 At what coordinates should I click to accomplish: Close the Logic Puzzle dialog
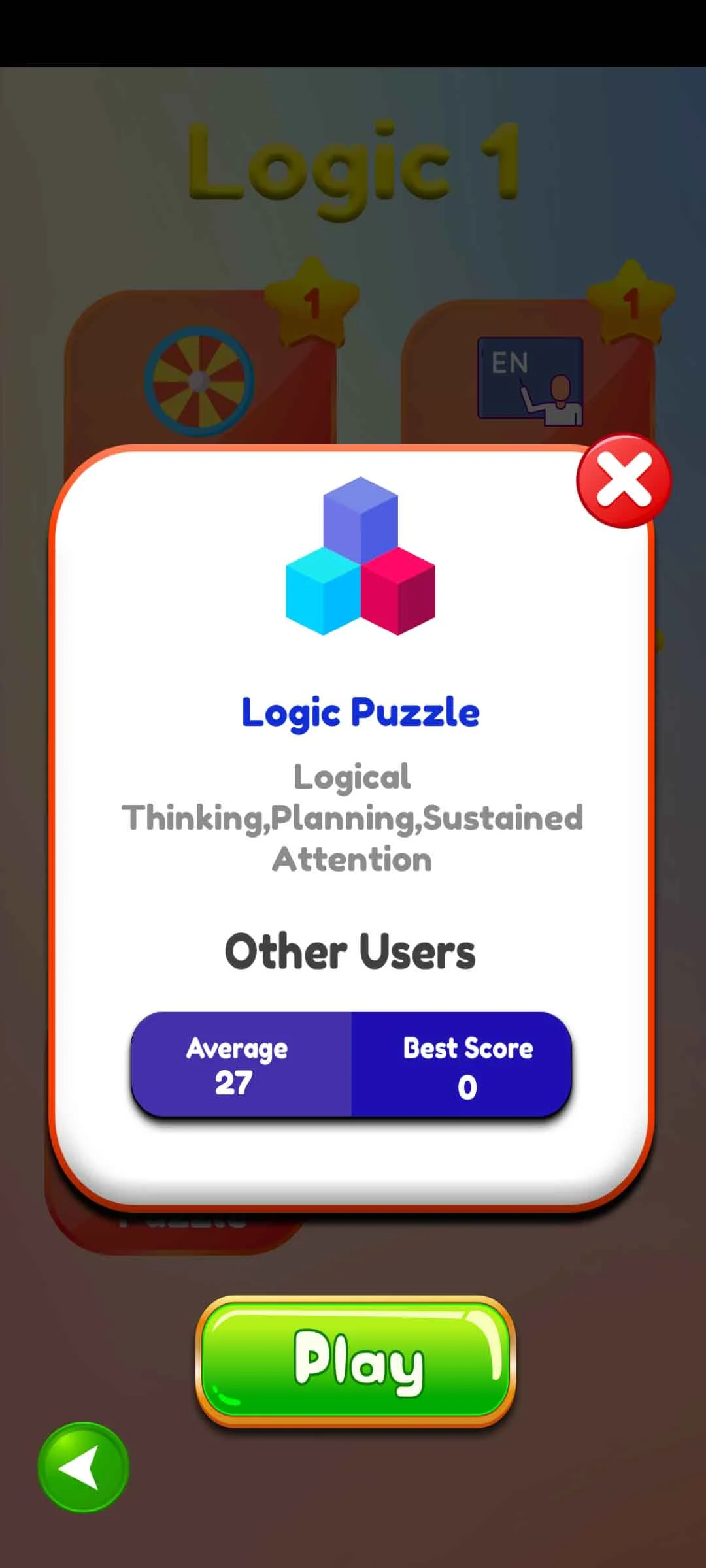(x=624, y=481)
